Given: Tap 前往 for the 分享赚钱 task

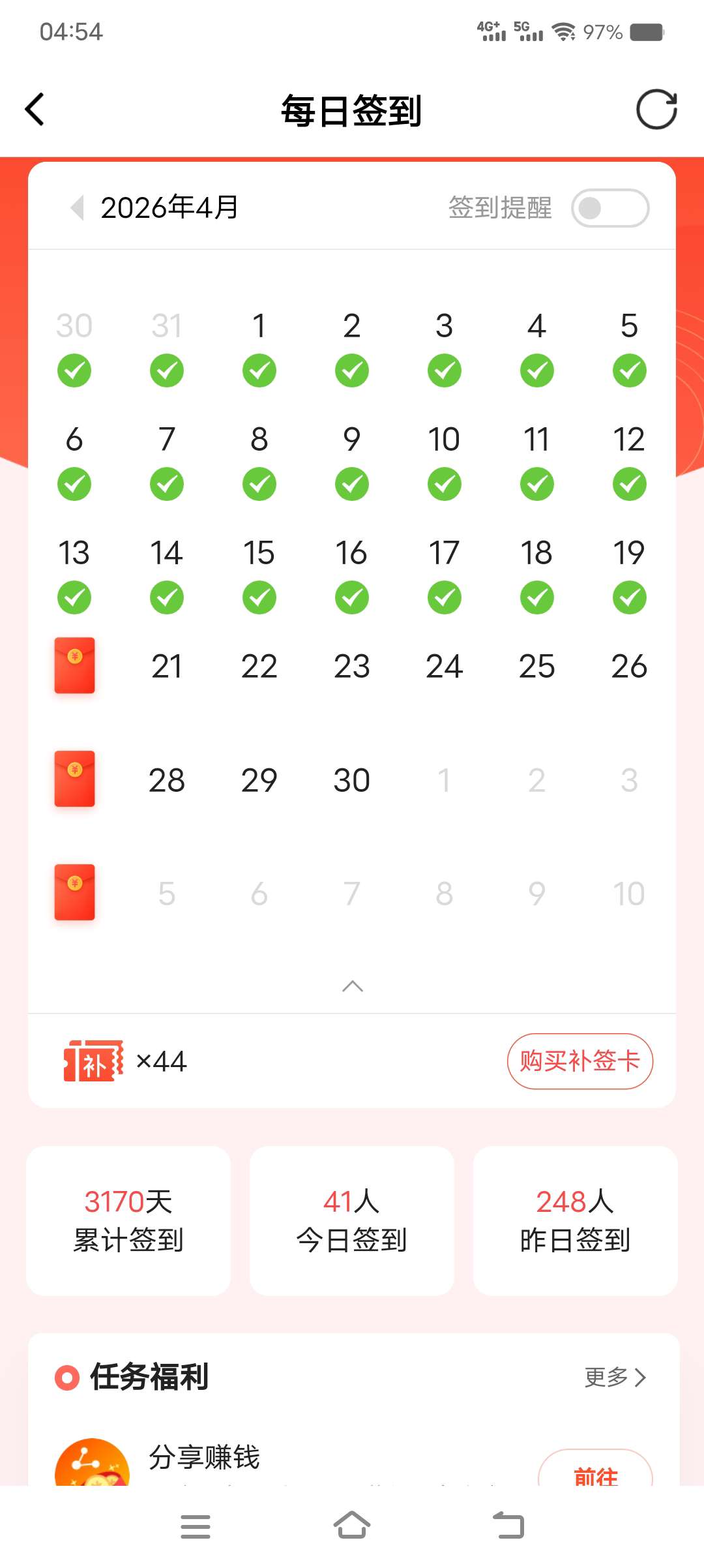Looking at the screenshot, I should click(x=594, y=1473).
